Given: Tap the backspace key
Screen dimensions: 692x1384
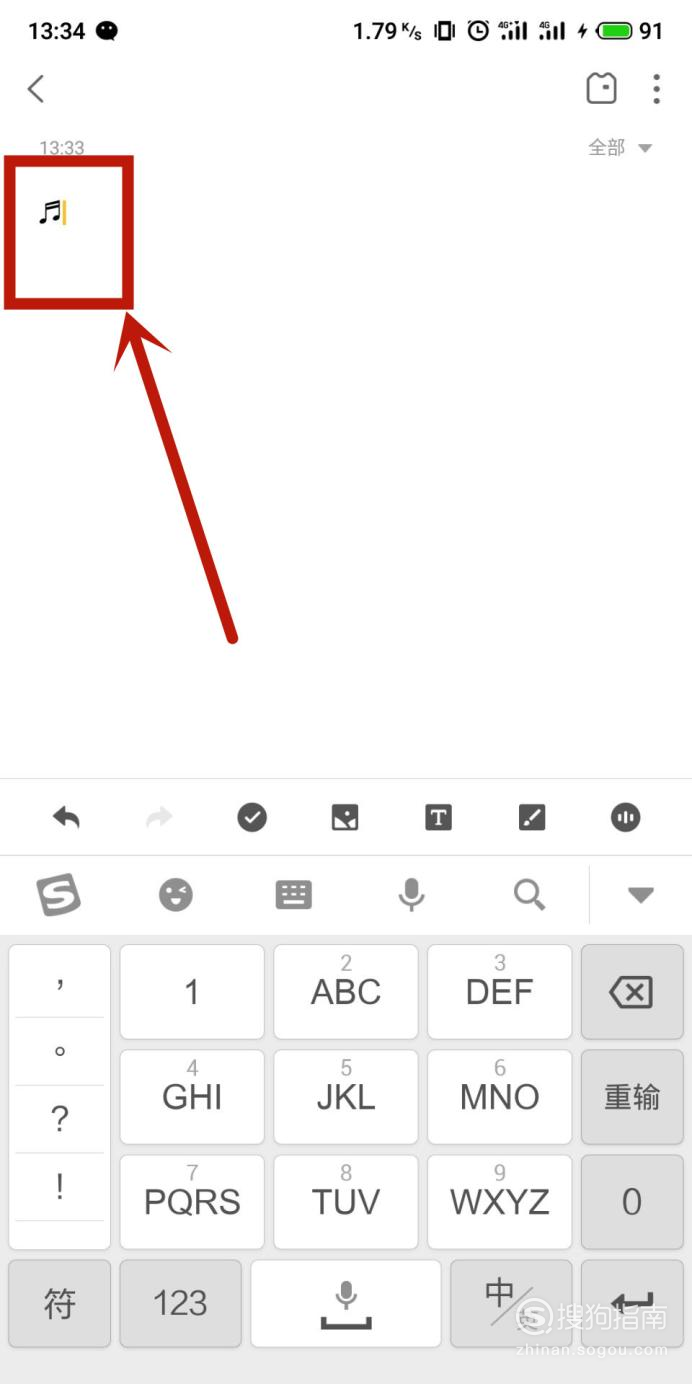Looking at the screenshot, I should (x=632, y=992).
